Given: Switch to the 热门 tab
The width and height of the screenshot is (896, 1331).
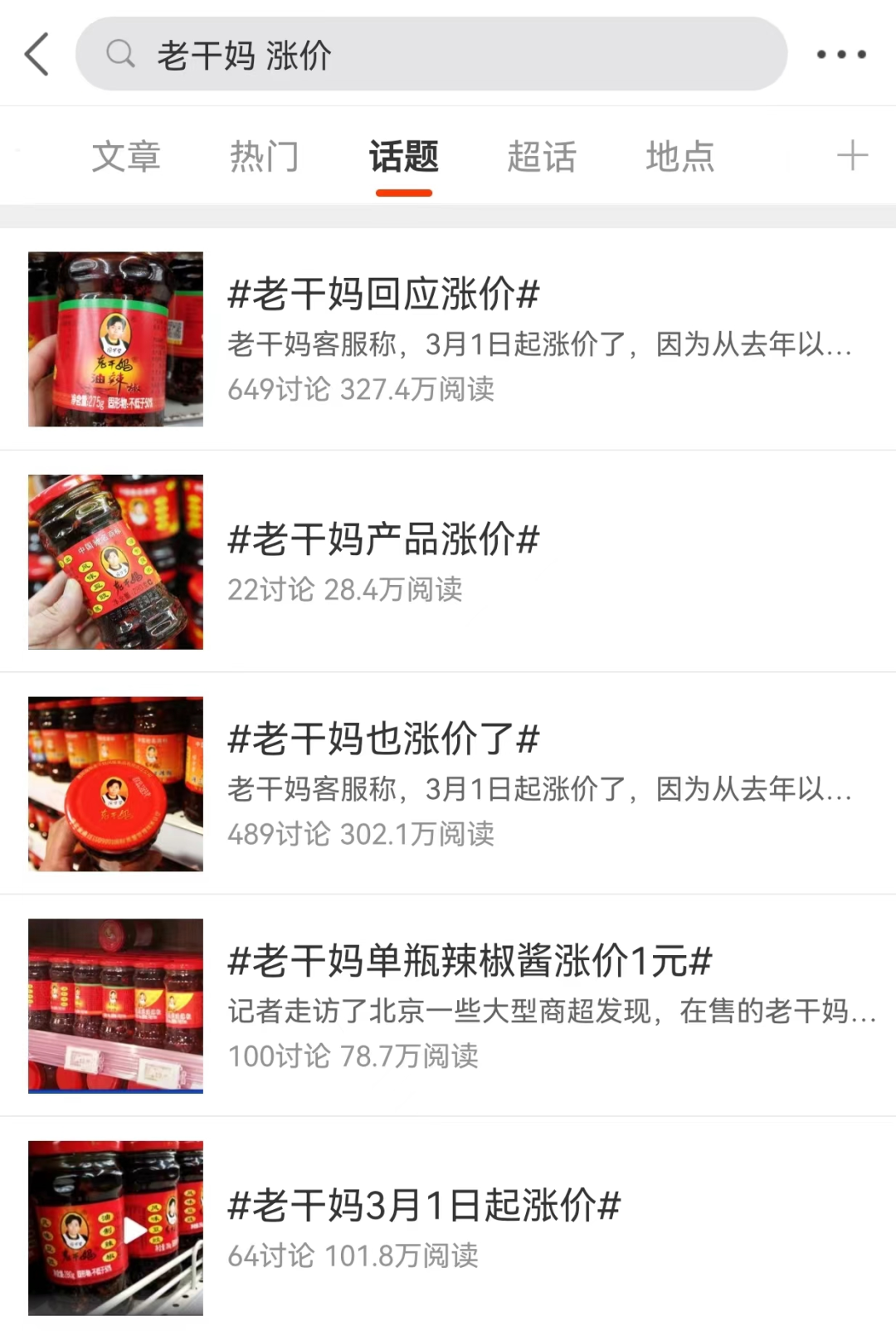Looking at the screenshot, I should click(265, 157).
